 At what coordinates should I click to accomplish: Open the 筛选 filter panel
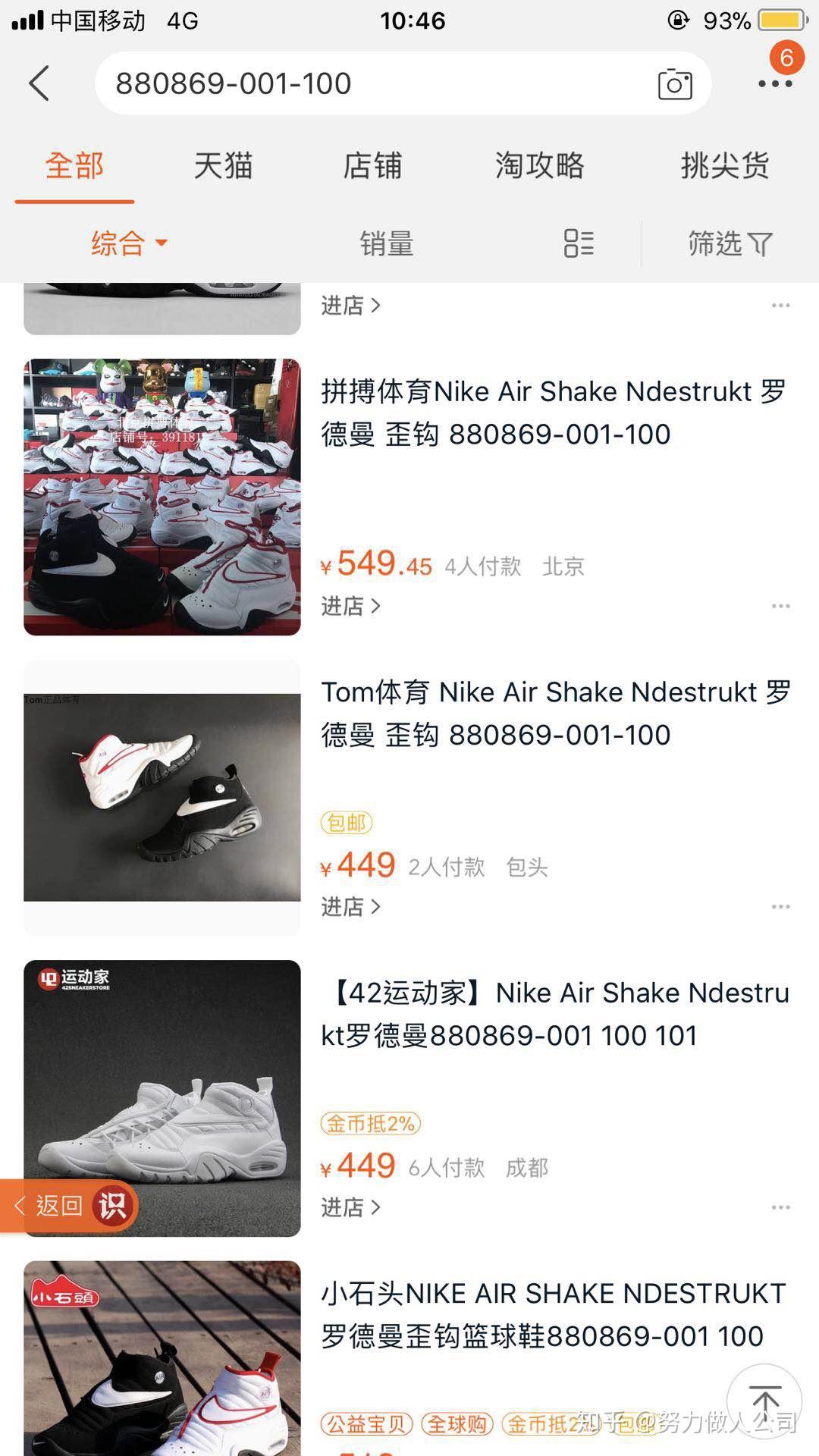click(730, 243)
